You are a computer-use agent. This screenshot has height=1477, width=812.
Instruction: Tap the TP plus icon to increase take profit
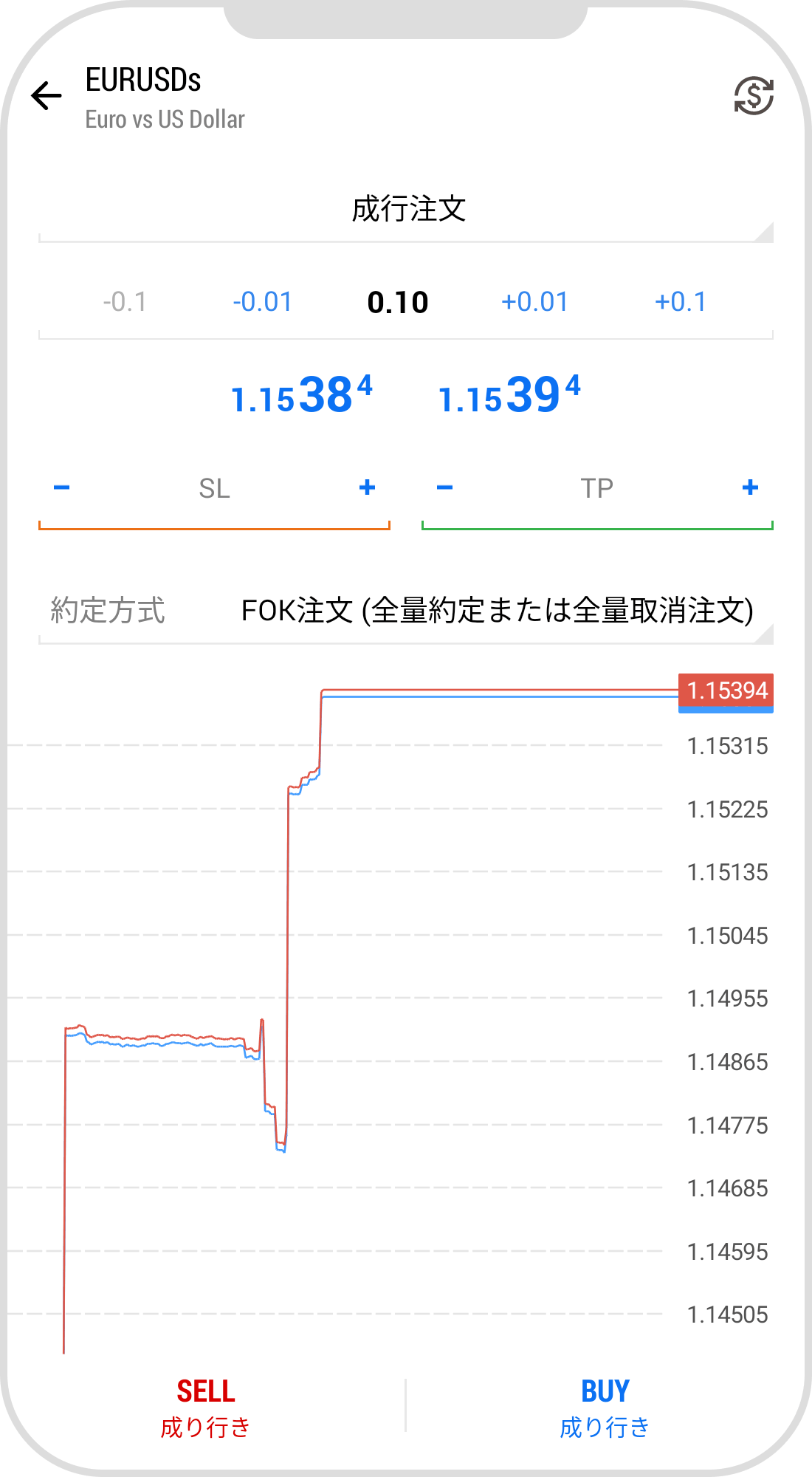[x=750, y=487]
